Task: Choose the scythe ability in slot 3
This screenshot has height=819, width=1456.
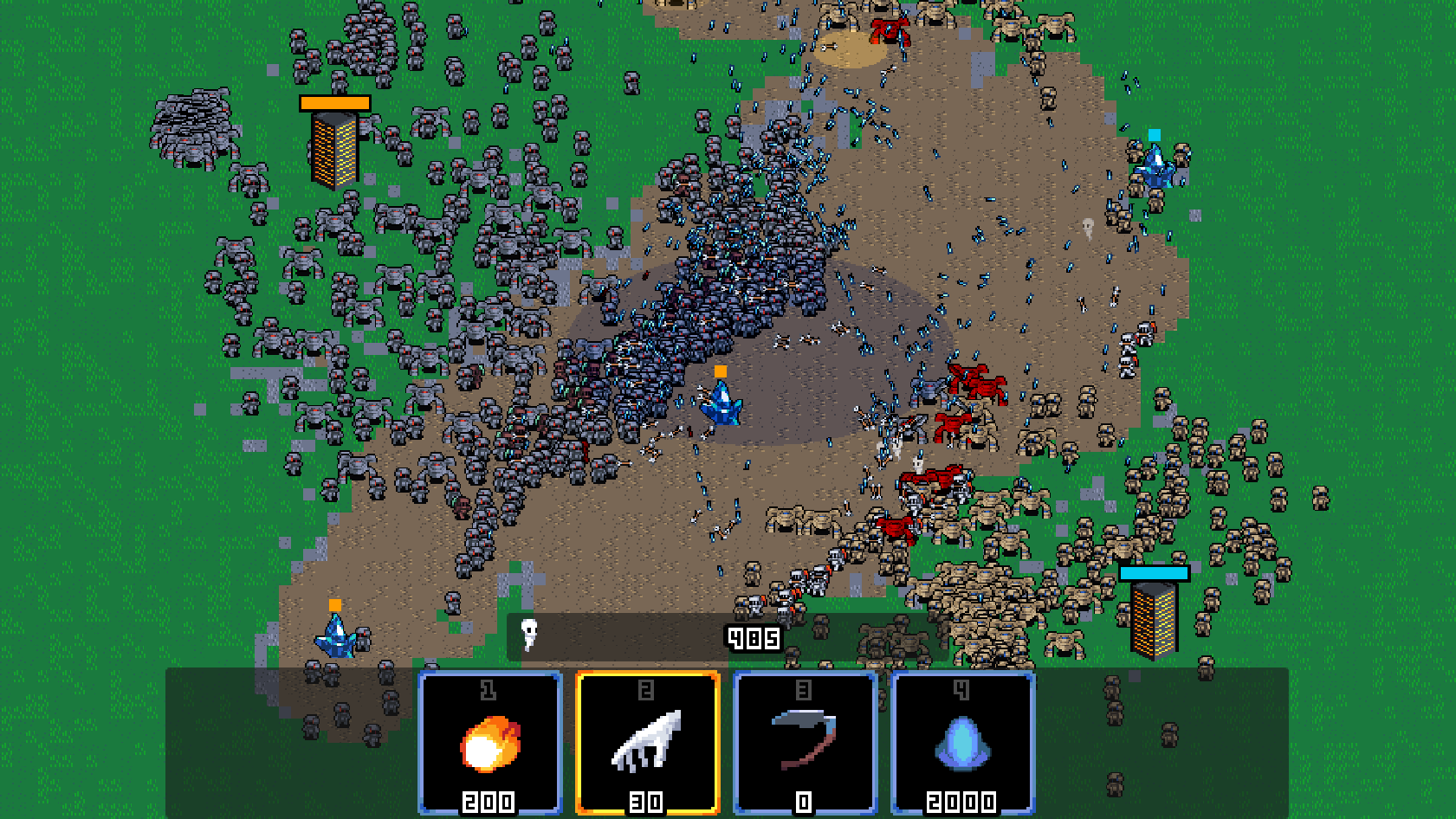Action: (805, 743)
